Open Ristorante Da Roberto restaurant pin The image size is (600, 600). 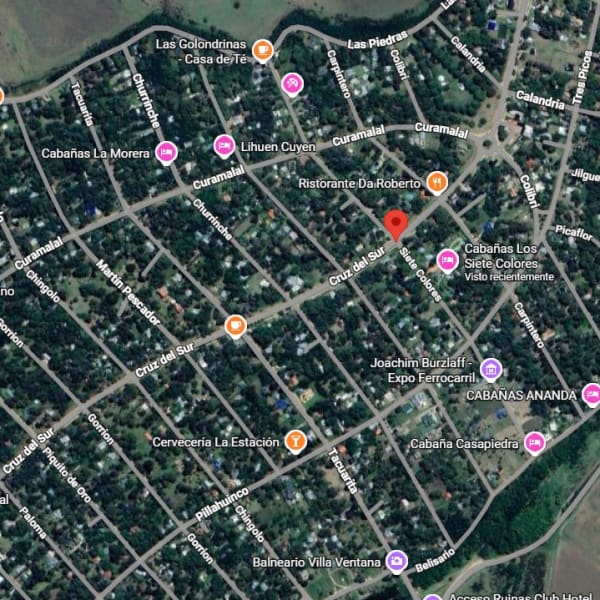437,183
